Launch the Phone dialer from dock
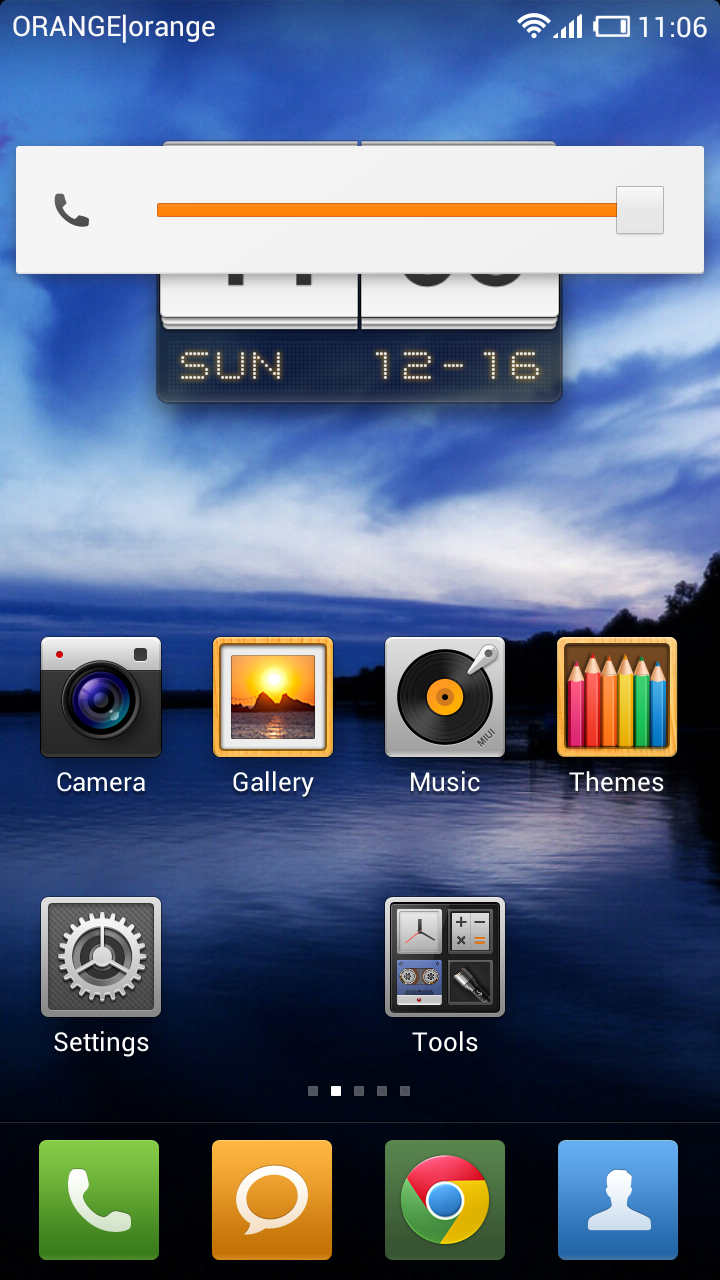Screen dimensions: 720x1280 tap(99, 1200)
